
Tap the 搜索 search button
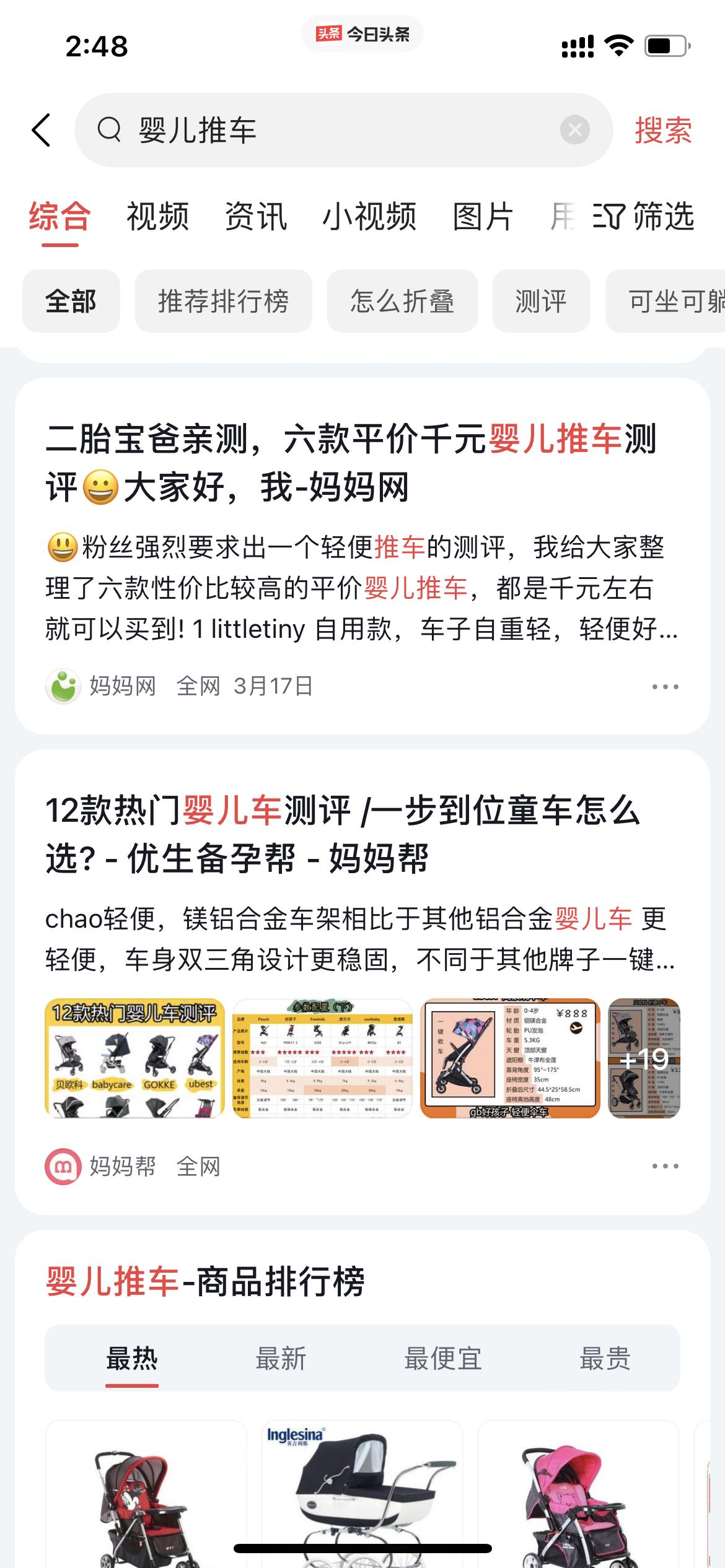[x=662, y=131]
